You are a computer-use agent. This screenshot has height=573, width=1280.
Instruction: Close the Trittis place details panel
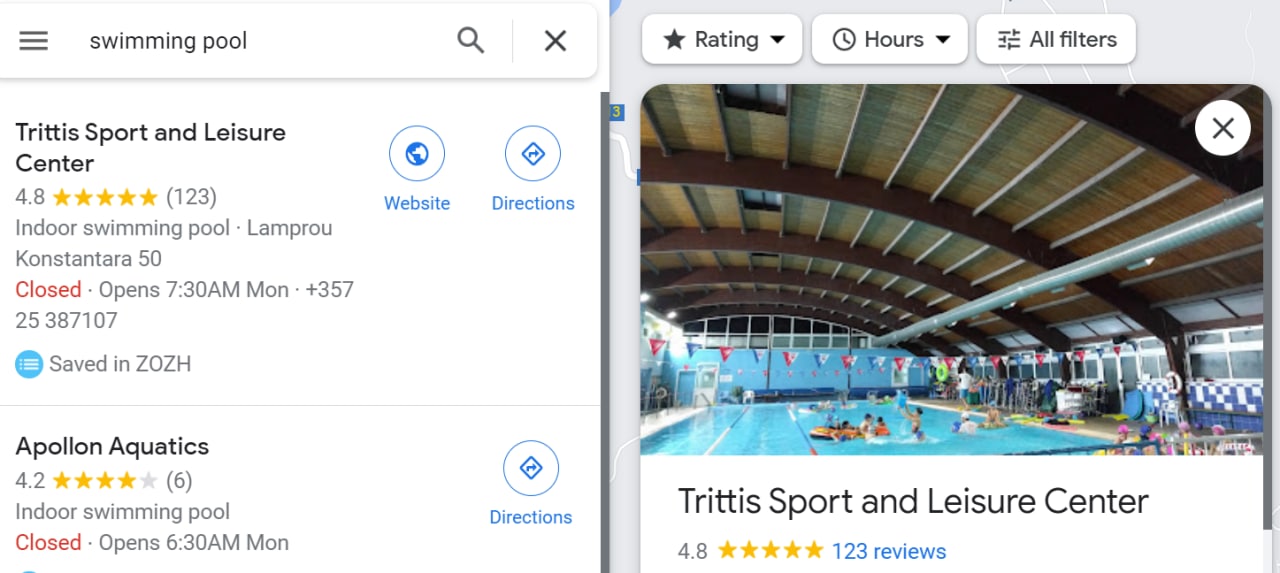coord(1222,128)
